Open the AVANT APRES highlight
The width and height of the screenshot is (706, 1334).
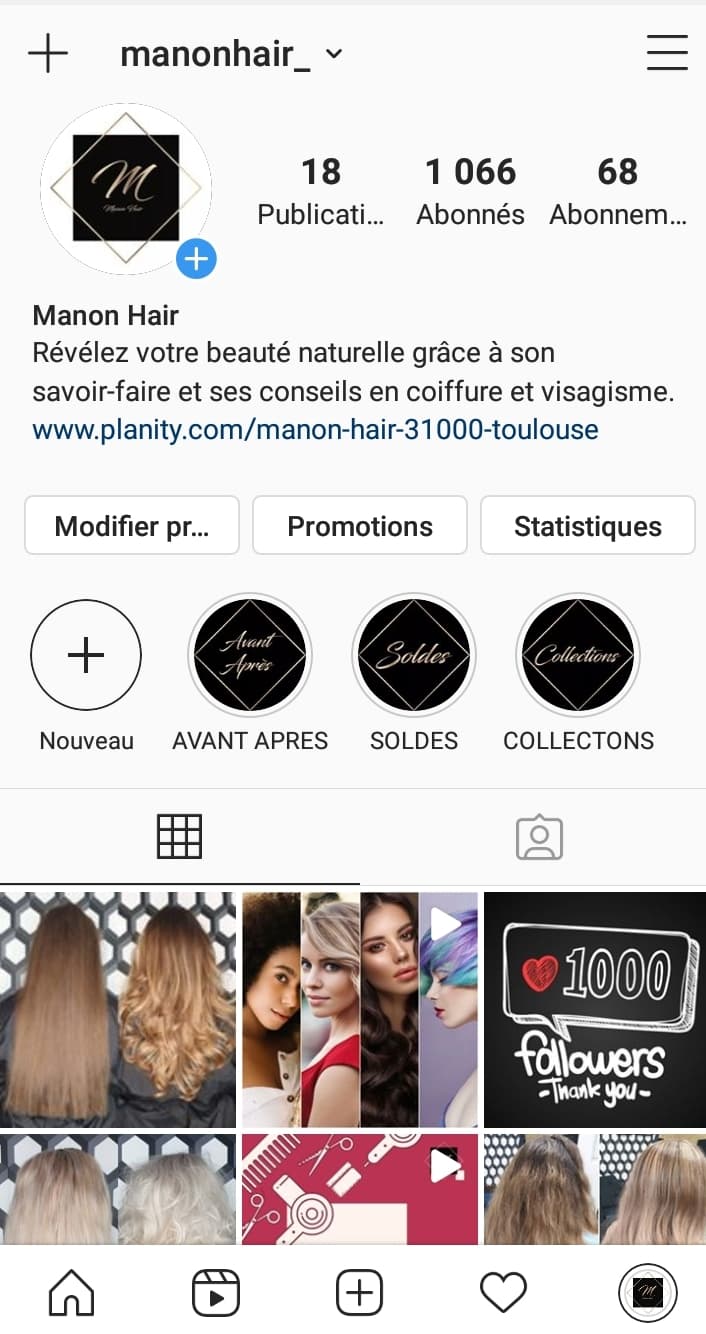tap(250, 655)
